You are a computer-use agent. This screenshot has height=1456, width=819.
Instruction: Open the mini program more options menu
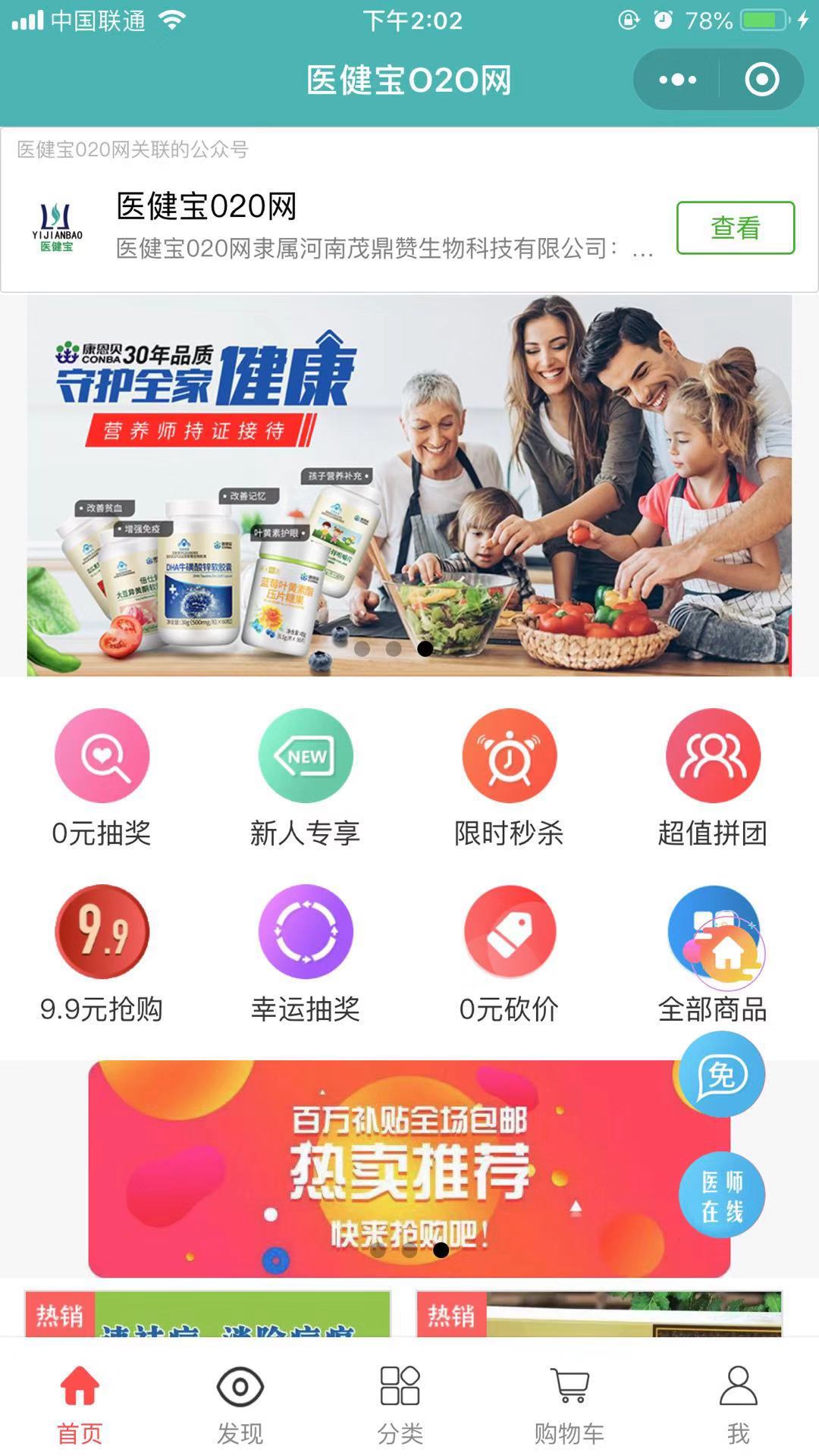coord(677,80)
